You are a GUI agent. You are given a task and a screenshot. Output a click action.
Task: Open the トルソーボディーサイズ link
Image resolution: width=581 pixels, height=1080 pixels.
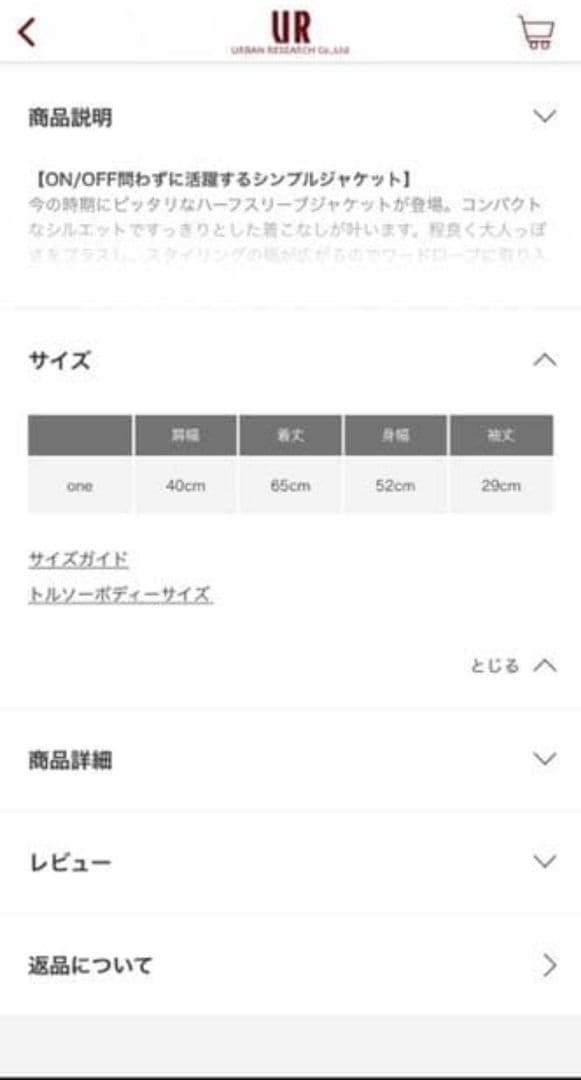click(x=120, y=594)
